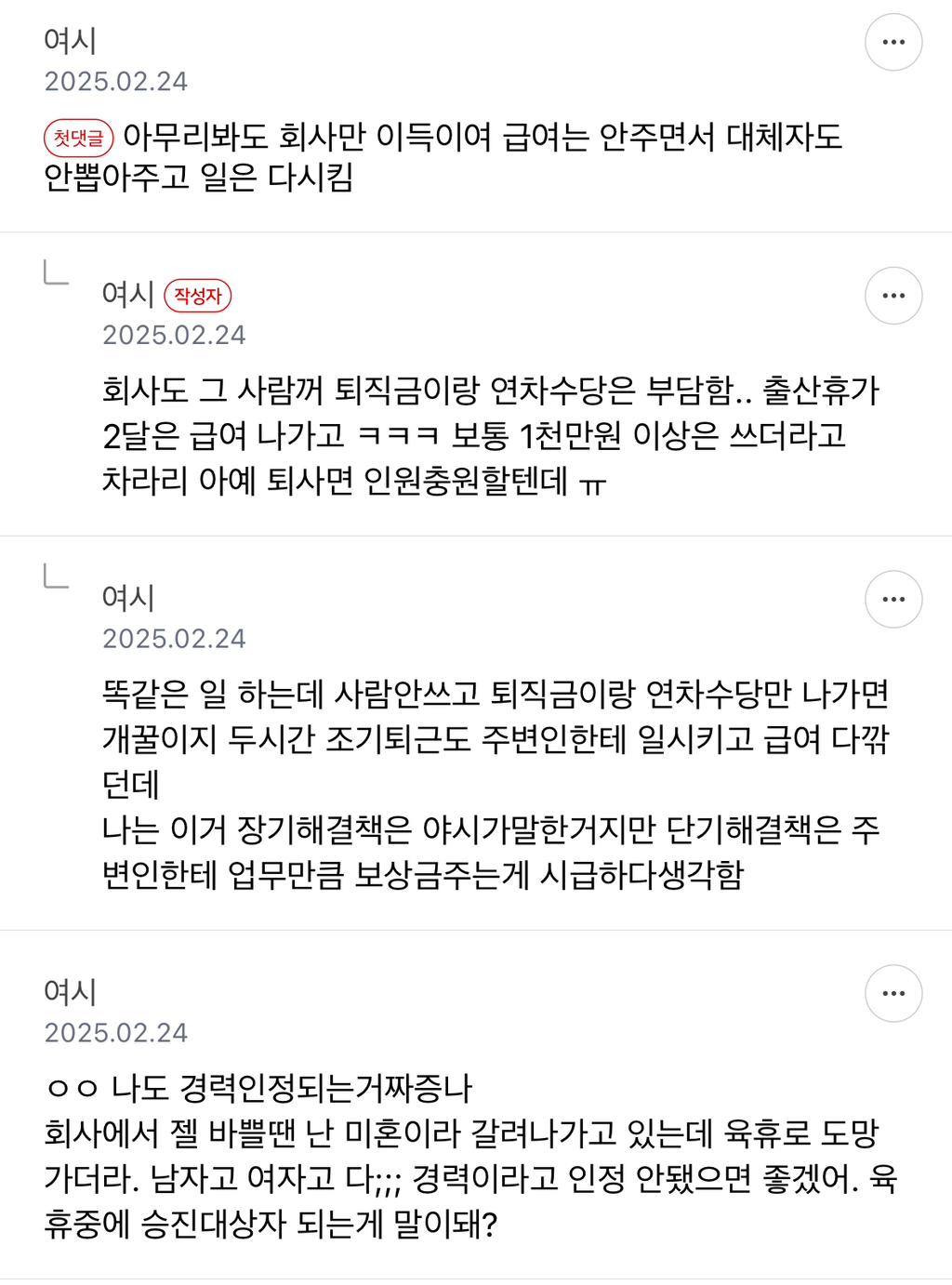The height and width of the screenshot is (1285, 952).
Task: Open more options on the 작성자 reply
Action: tap(893, 296)
